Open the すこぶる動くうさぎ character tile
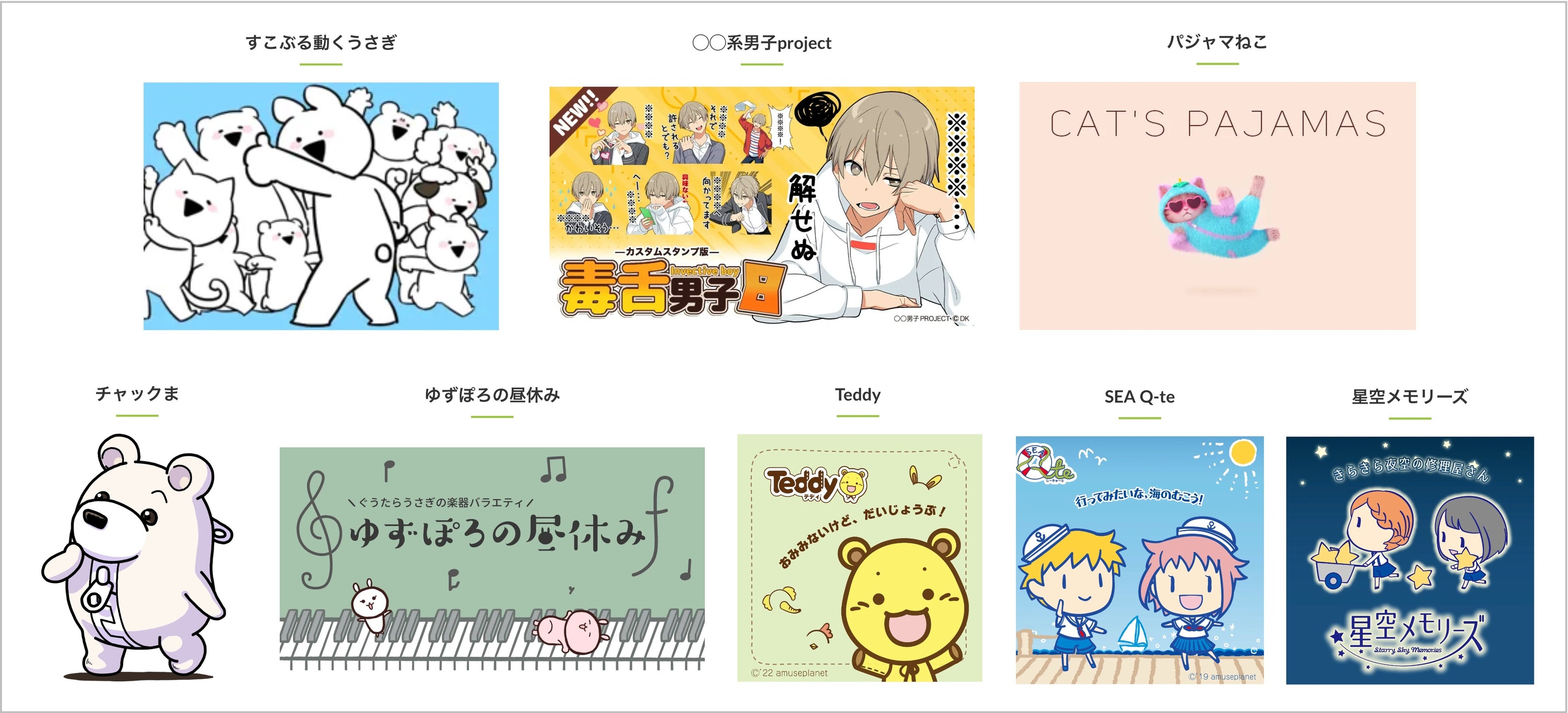The image size is (1568, 713). point(321,206)
